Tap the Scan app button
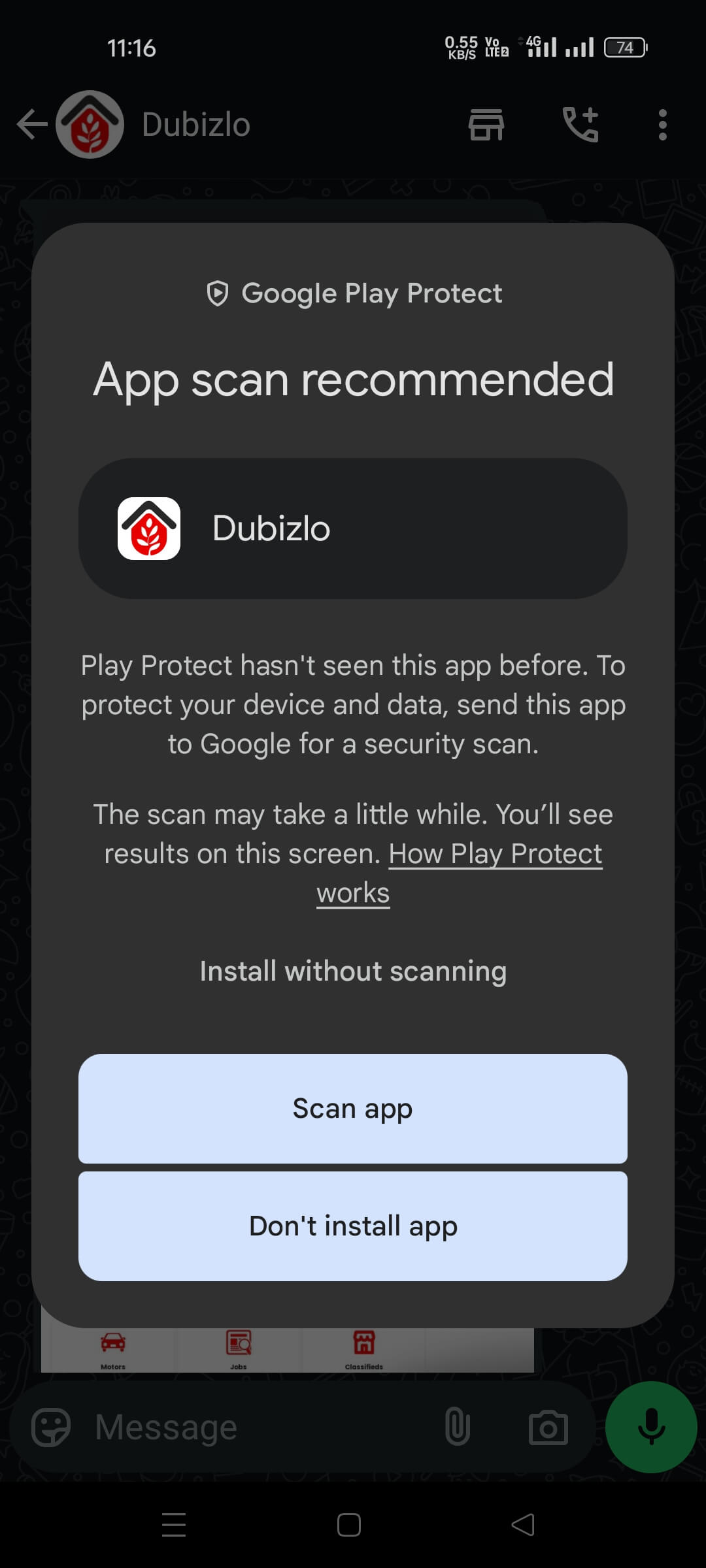This screenshot has width=706, height=1568. tap(352, 1108)
